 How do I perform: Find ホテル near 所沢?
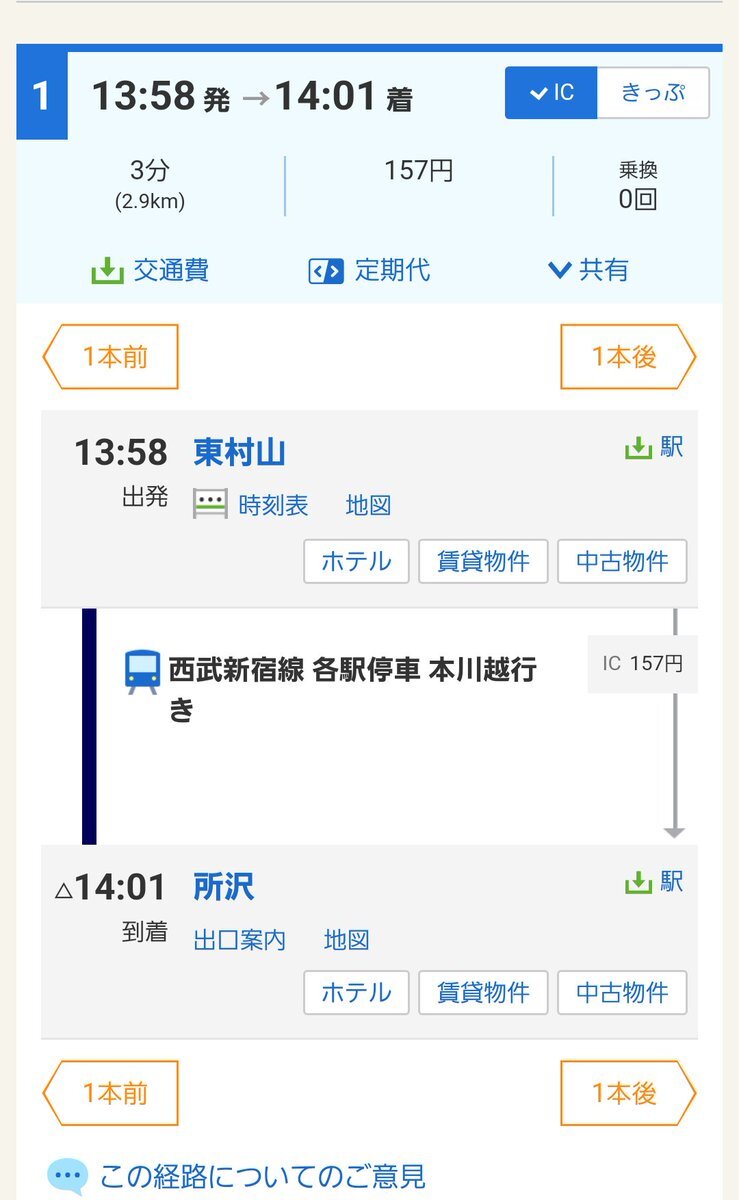click(x=356, y=993)
